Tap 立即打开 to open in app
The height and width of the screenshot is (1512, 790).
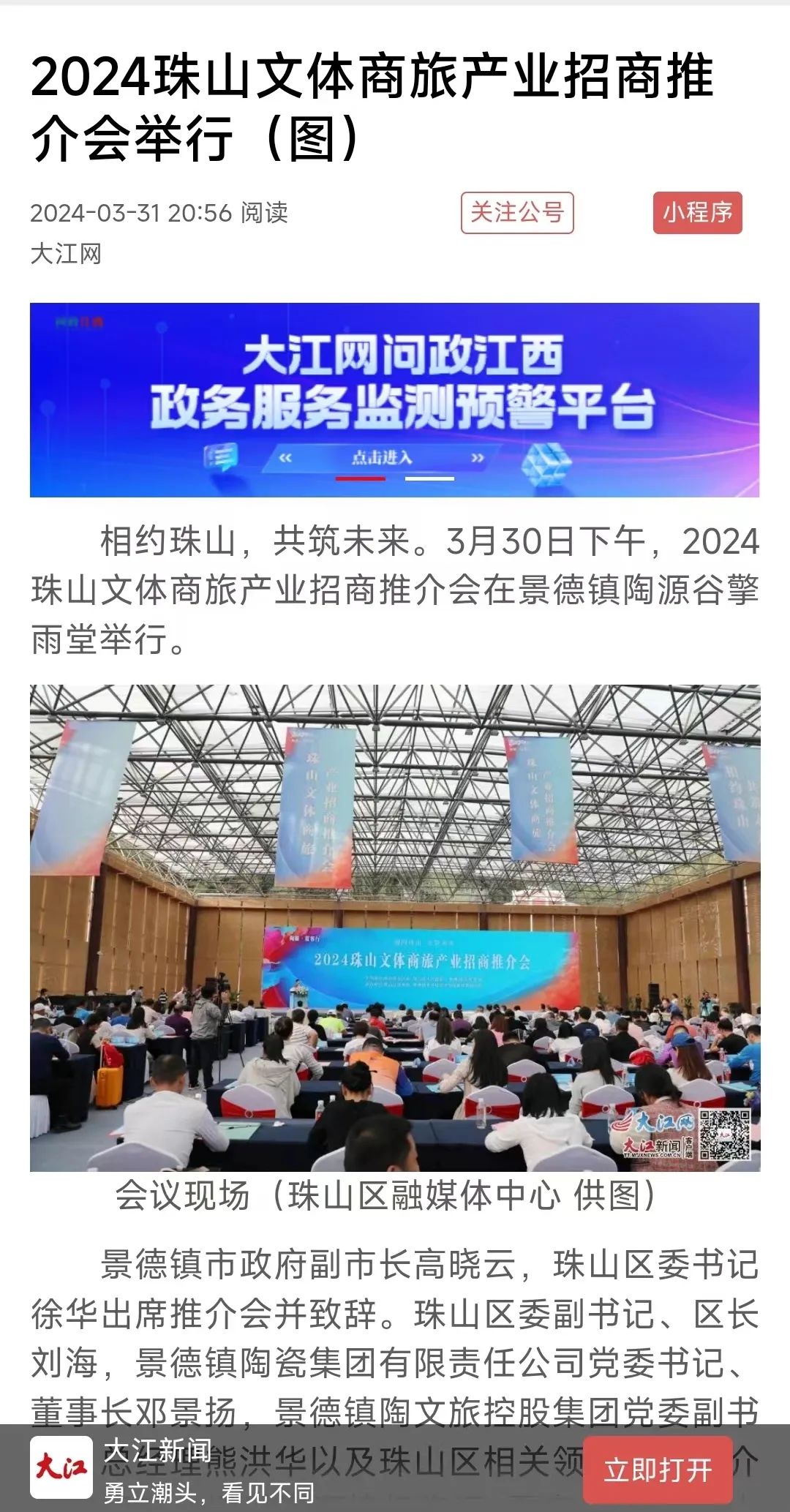pyautogui.click(x=657, y=1470)
